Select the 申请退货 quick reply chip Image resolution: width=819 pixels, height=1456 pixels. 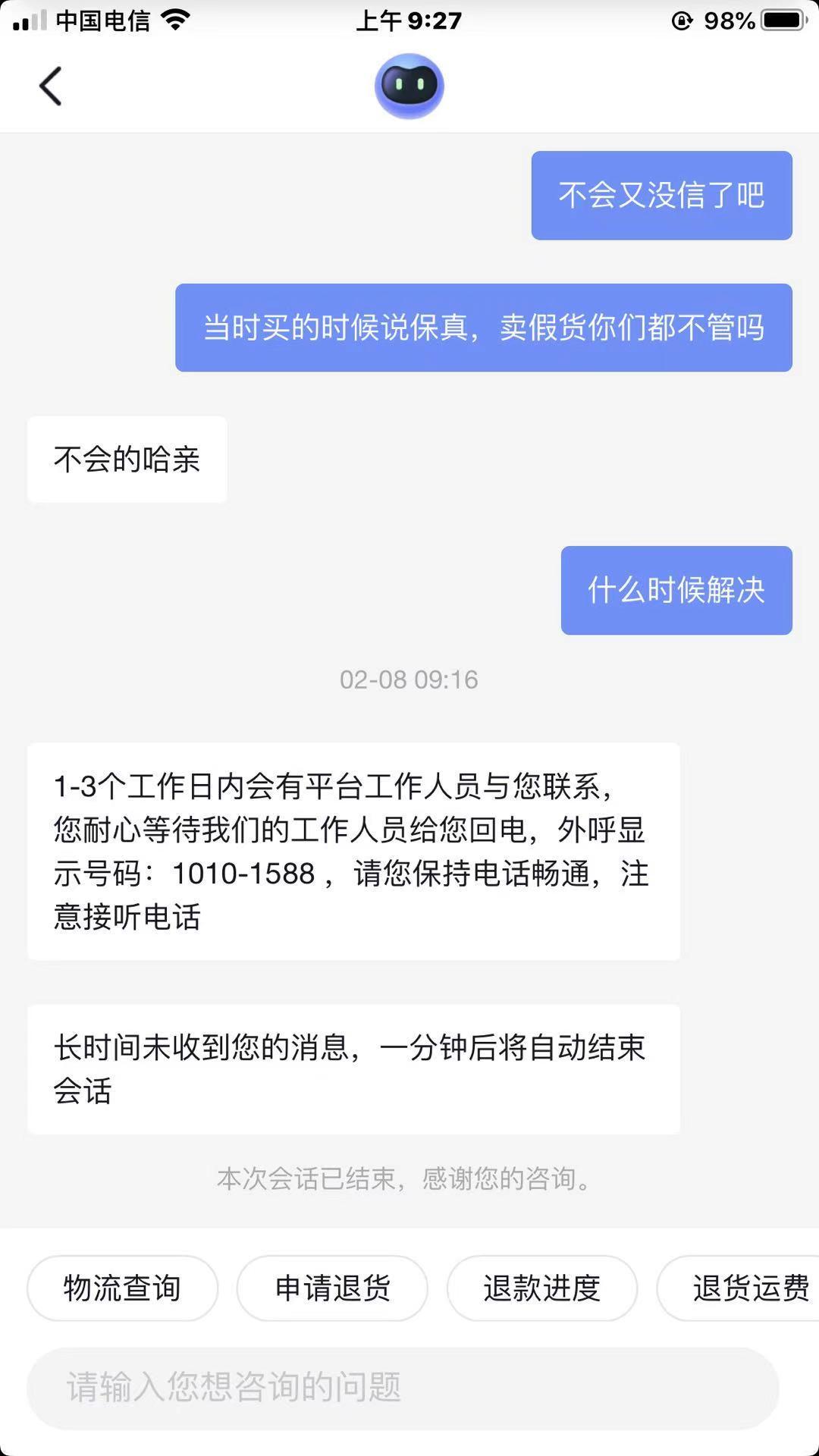[332, 1287]
